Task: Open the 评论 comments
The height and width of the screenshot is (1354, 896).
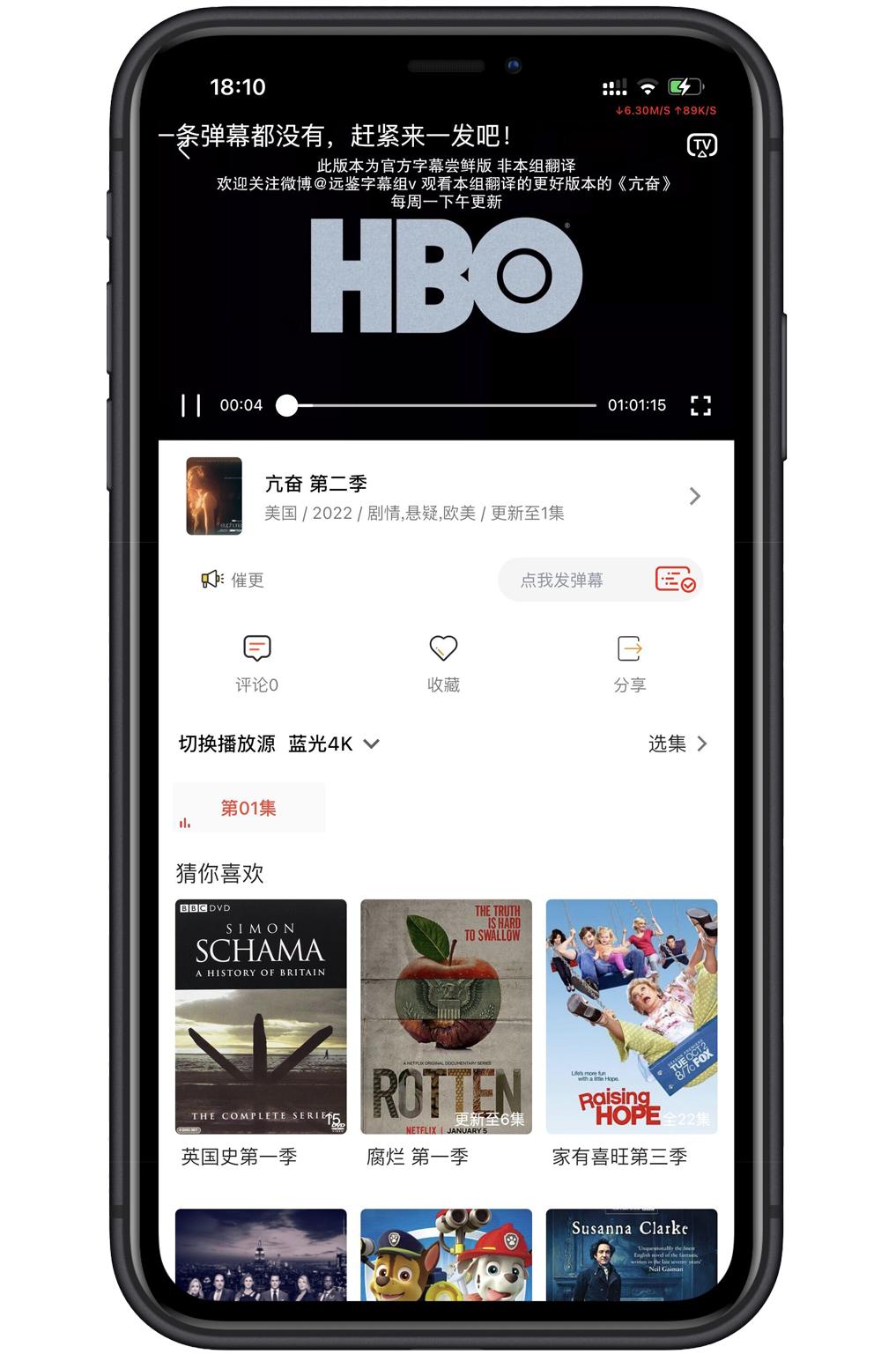Action: coord(256,662)
